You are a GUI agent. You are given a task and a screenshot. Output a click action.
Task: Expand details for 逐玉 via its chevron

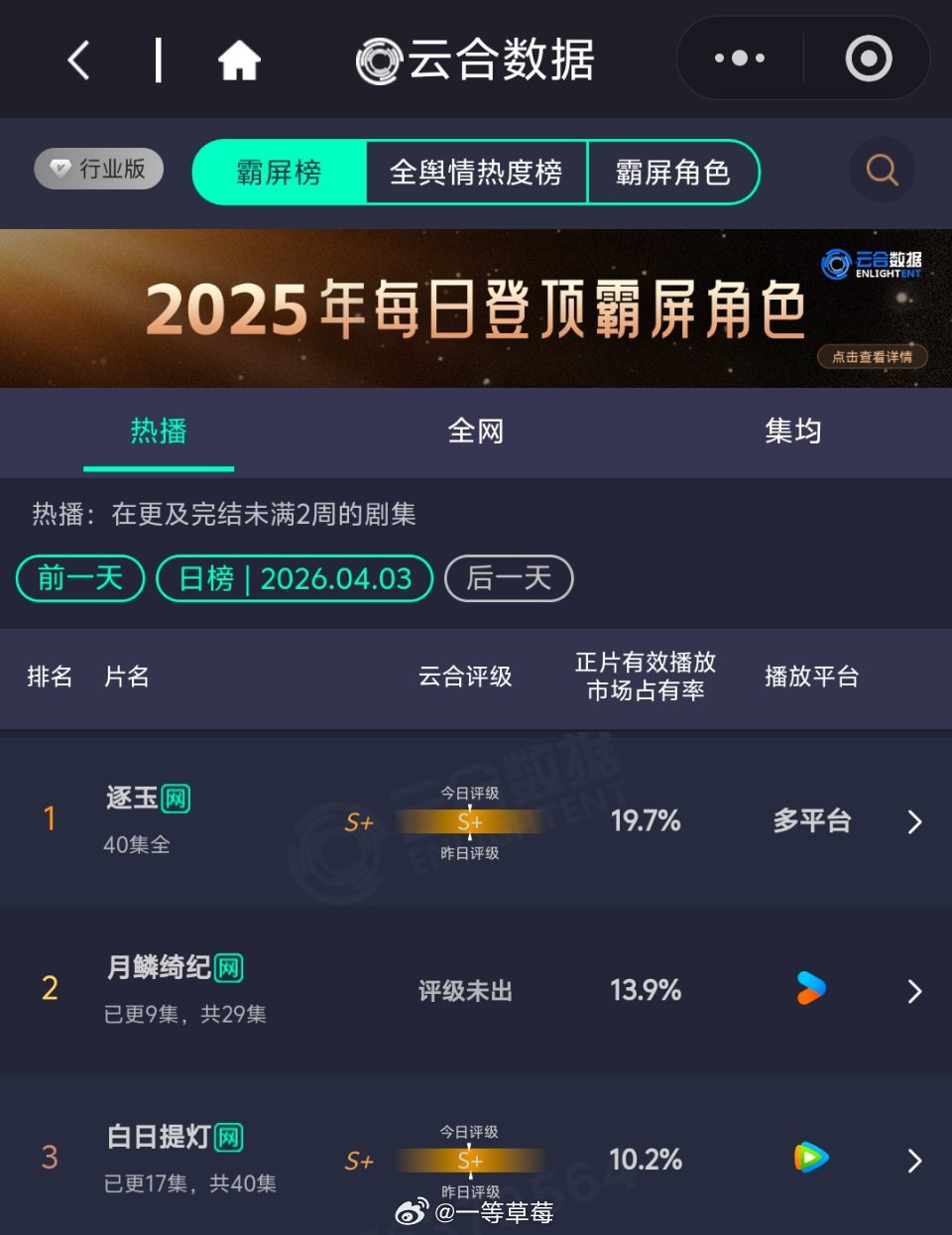pos(914,822)
